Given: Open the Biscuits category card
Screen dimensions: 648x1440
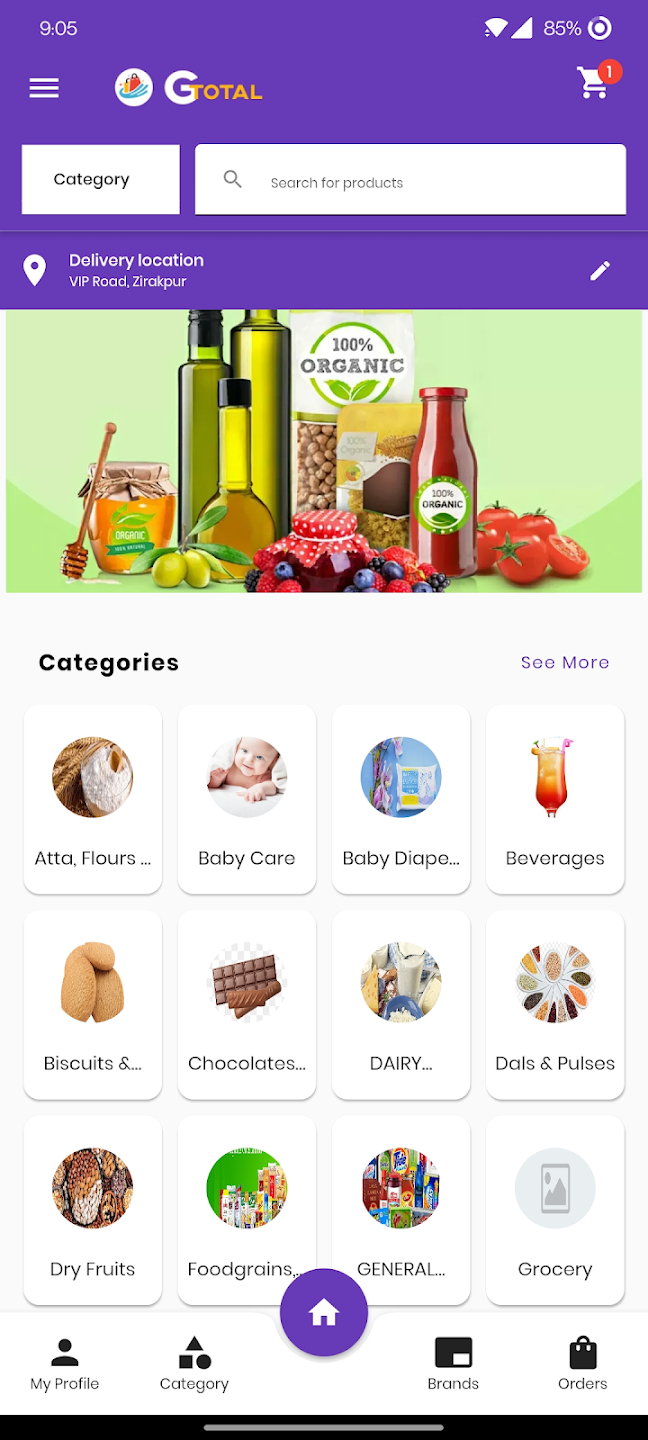Looking at the screenshot, I should click(x=93, y=1004).
